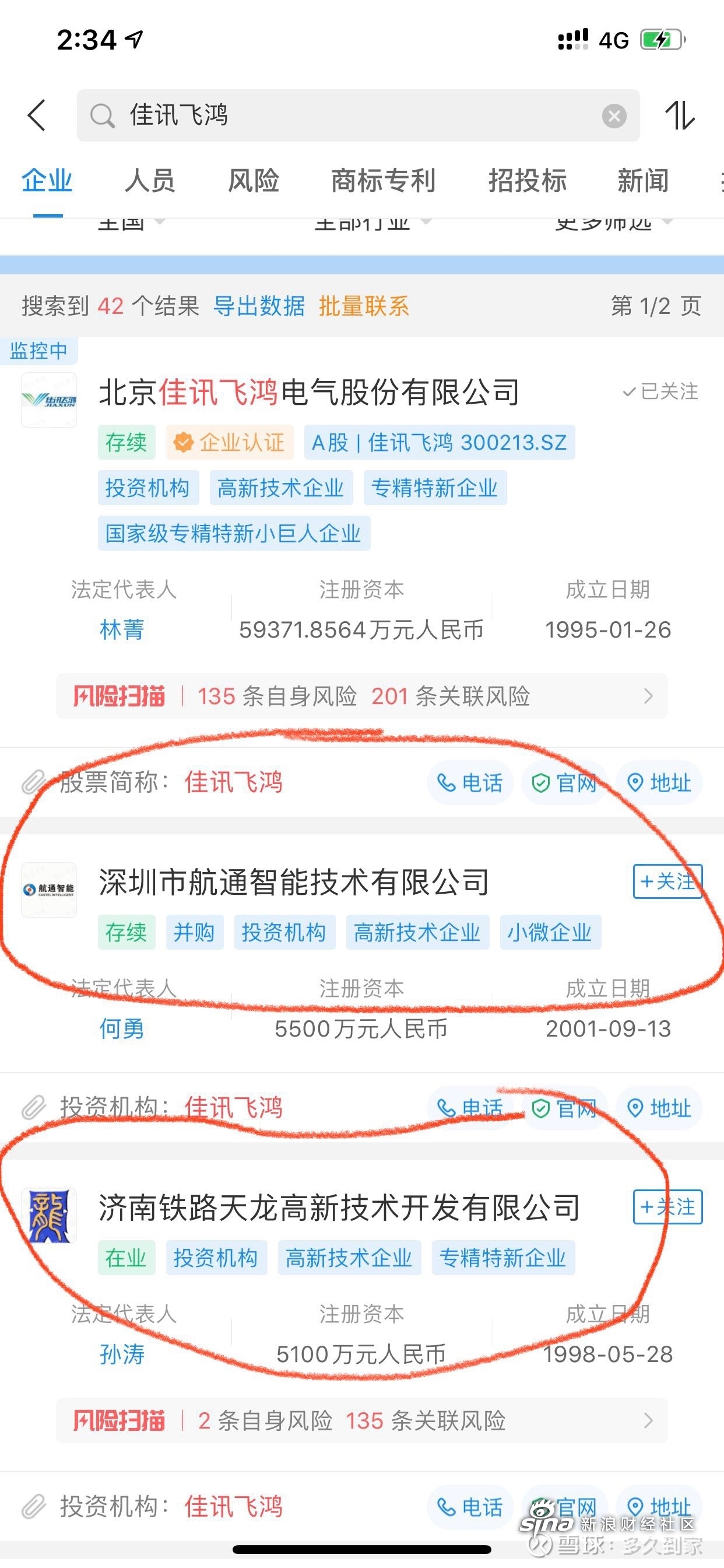Open the 商标专利 tab
Viewport: 724px width, 1568px height.
[382, 181]
